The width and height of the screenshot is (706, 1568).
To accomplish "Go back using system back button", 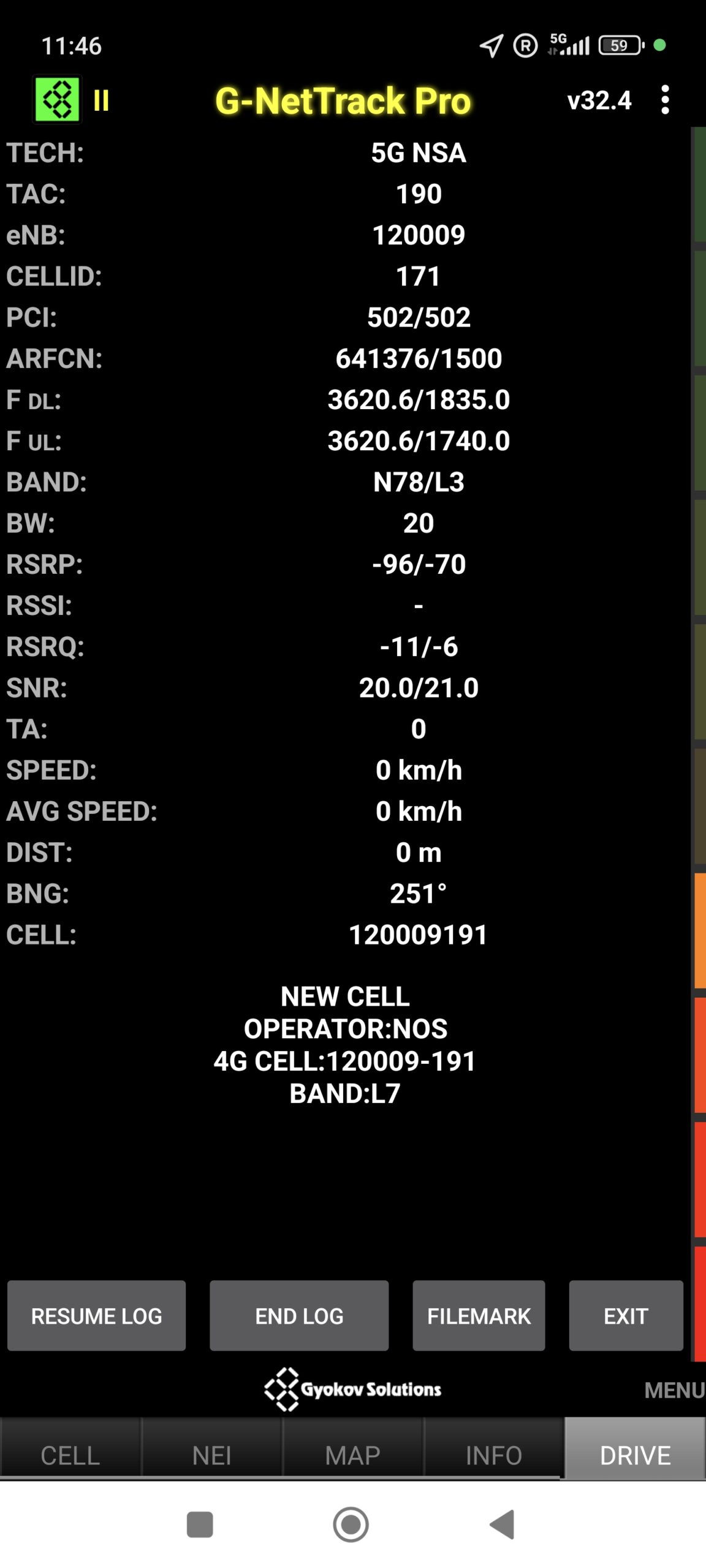I will [x=503, y=1525].
